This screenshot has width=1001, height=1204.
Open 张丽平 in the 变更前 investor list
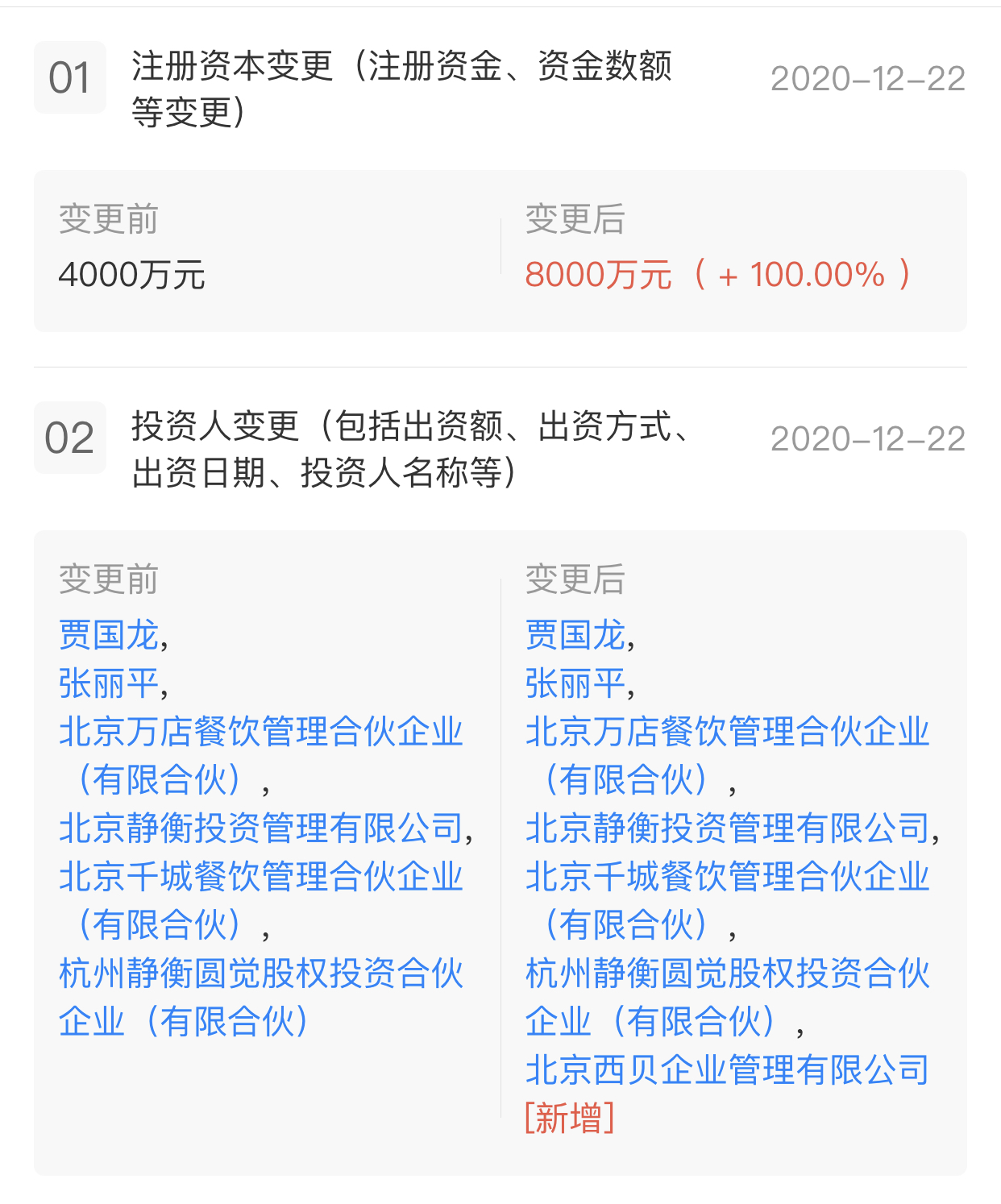point(108,683)
